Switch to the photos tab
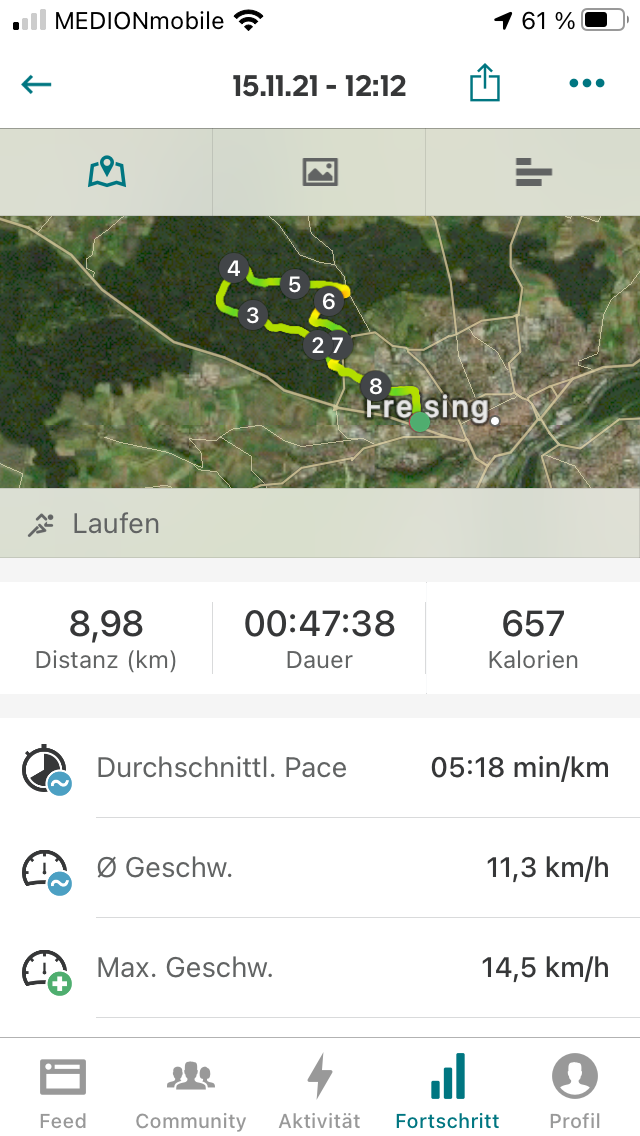Viewport: 640px width, 1136px height. (320, 172)
